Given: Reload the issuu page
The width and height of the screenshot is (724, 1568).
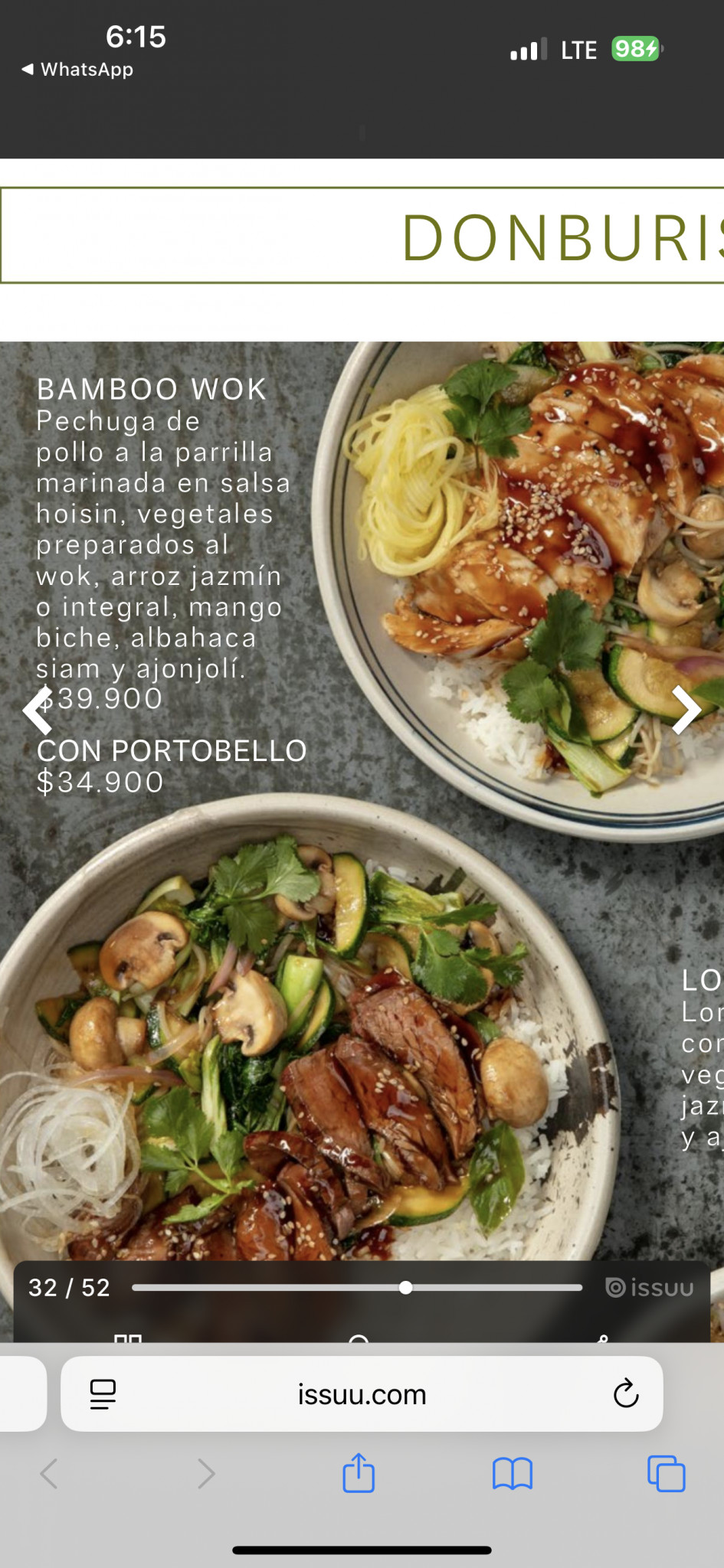Looking at the screenshot, I should [x=626, y=1394].
